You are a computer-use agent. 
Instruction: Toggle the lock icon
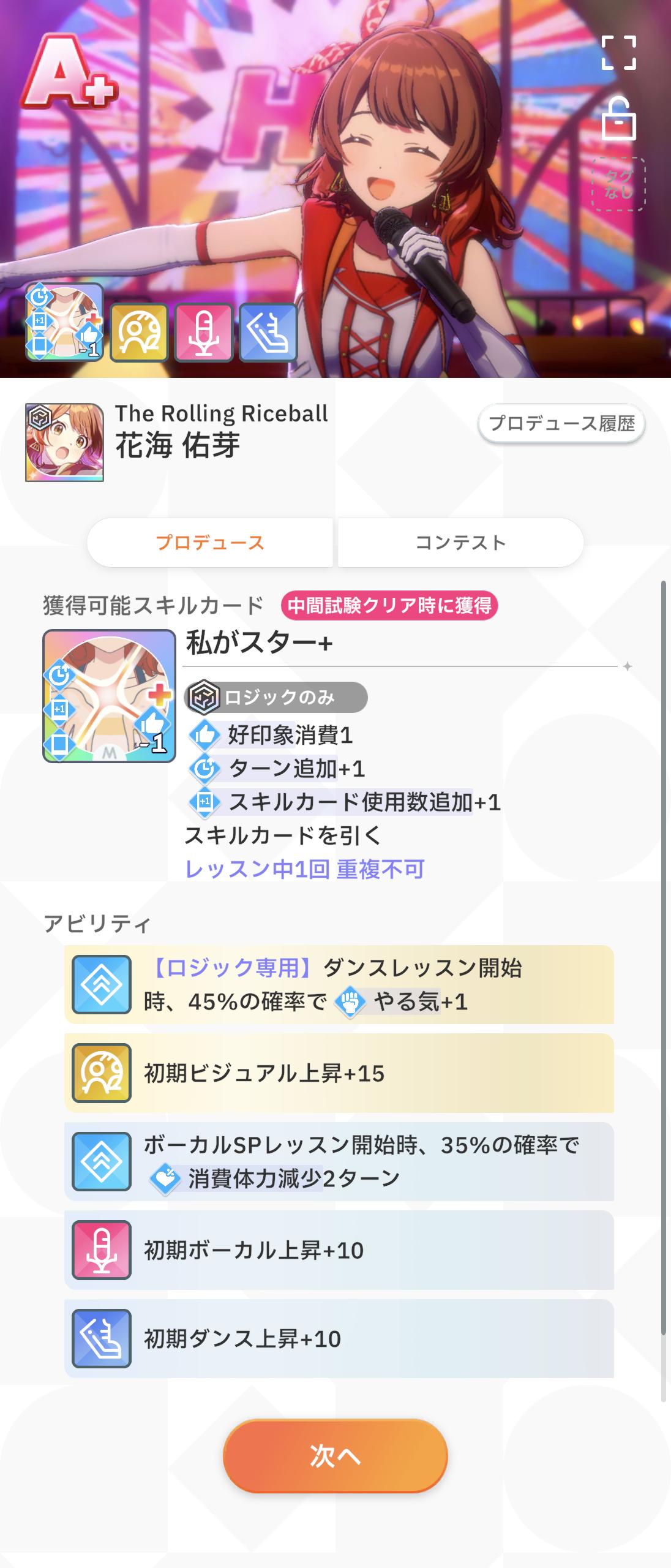click(618, 119)
